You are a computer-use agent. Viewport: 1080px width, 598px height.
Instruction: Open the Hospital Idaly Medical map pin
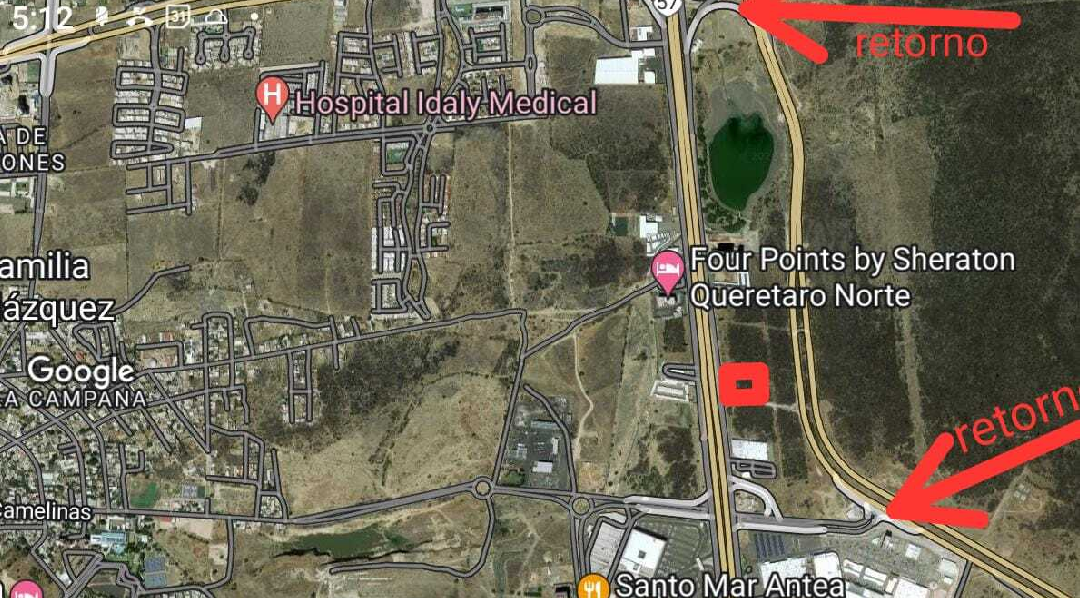pos(271,96)
